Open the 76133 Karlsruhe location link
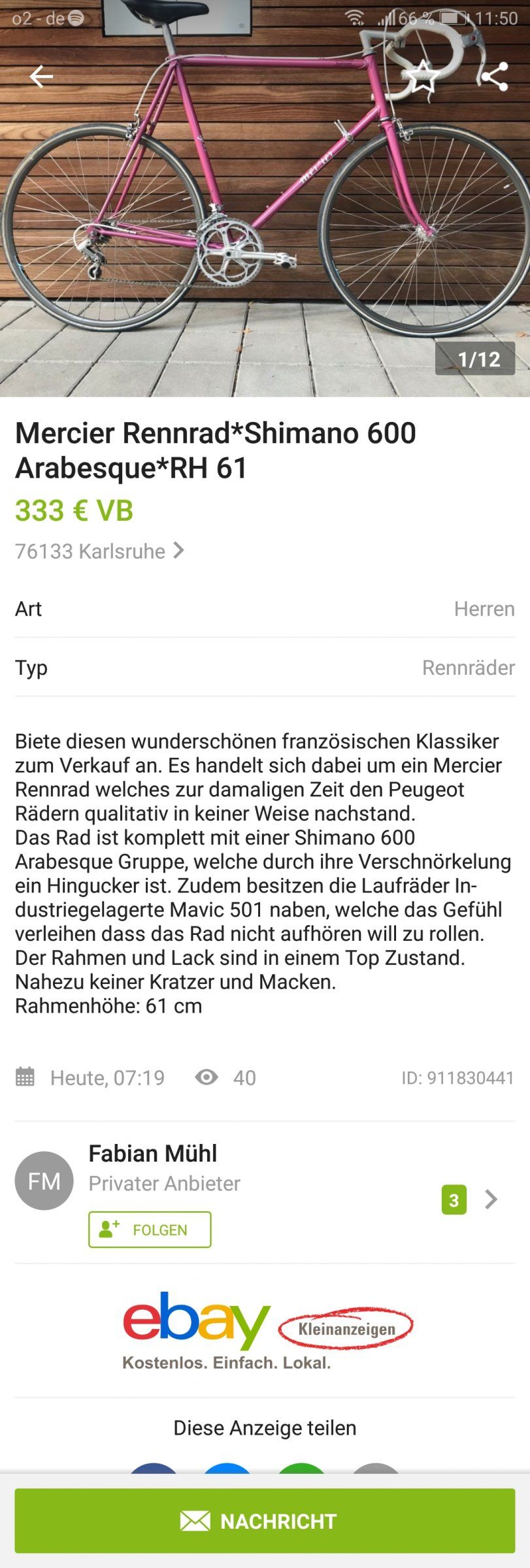Image resolution: width=530 pixels, height=1568 pixels. [x=99, y=551]
